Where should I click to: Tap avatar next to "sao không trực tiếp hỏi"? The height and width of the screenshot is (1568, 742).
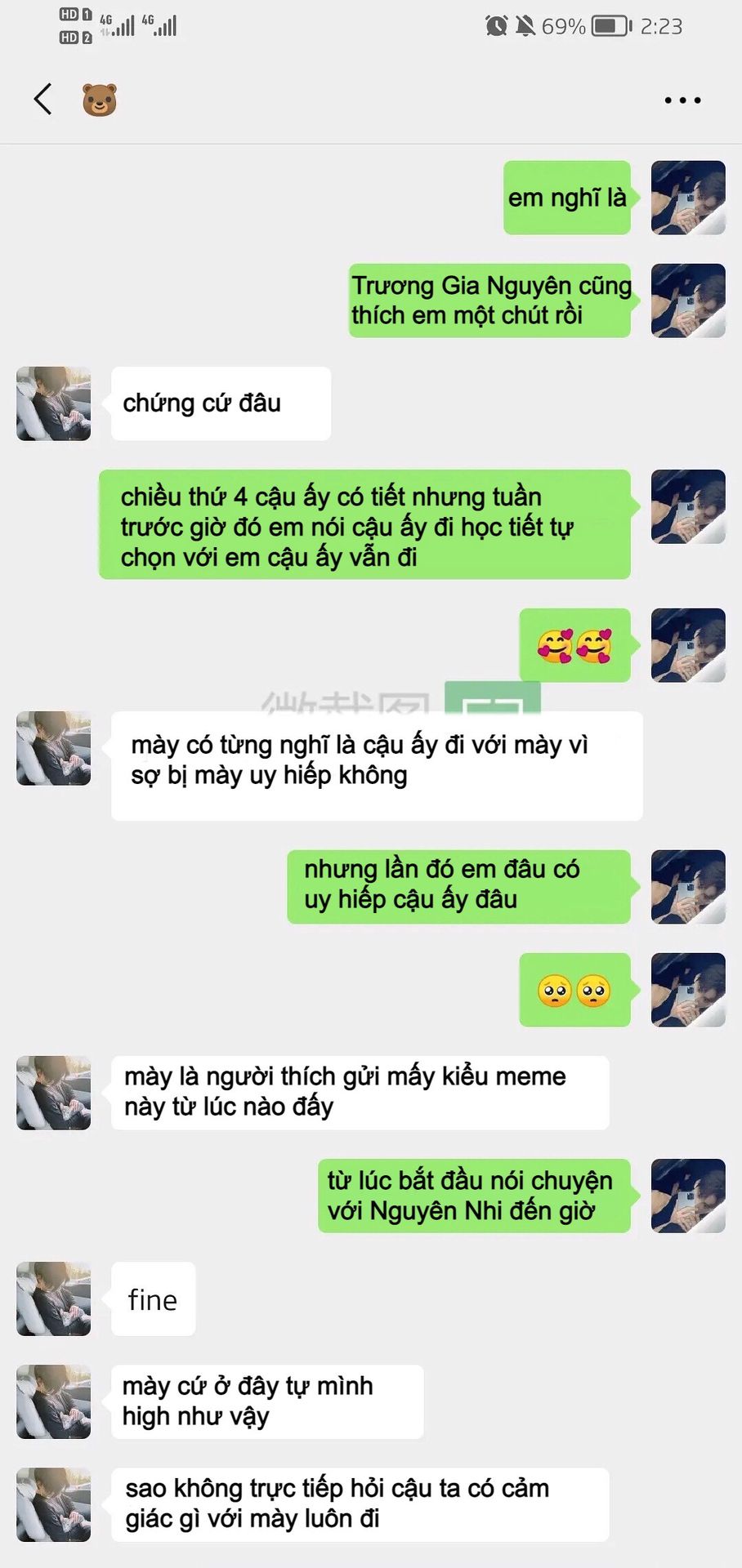54,1504
